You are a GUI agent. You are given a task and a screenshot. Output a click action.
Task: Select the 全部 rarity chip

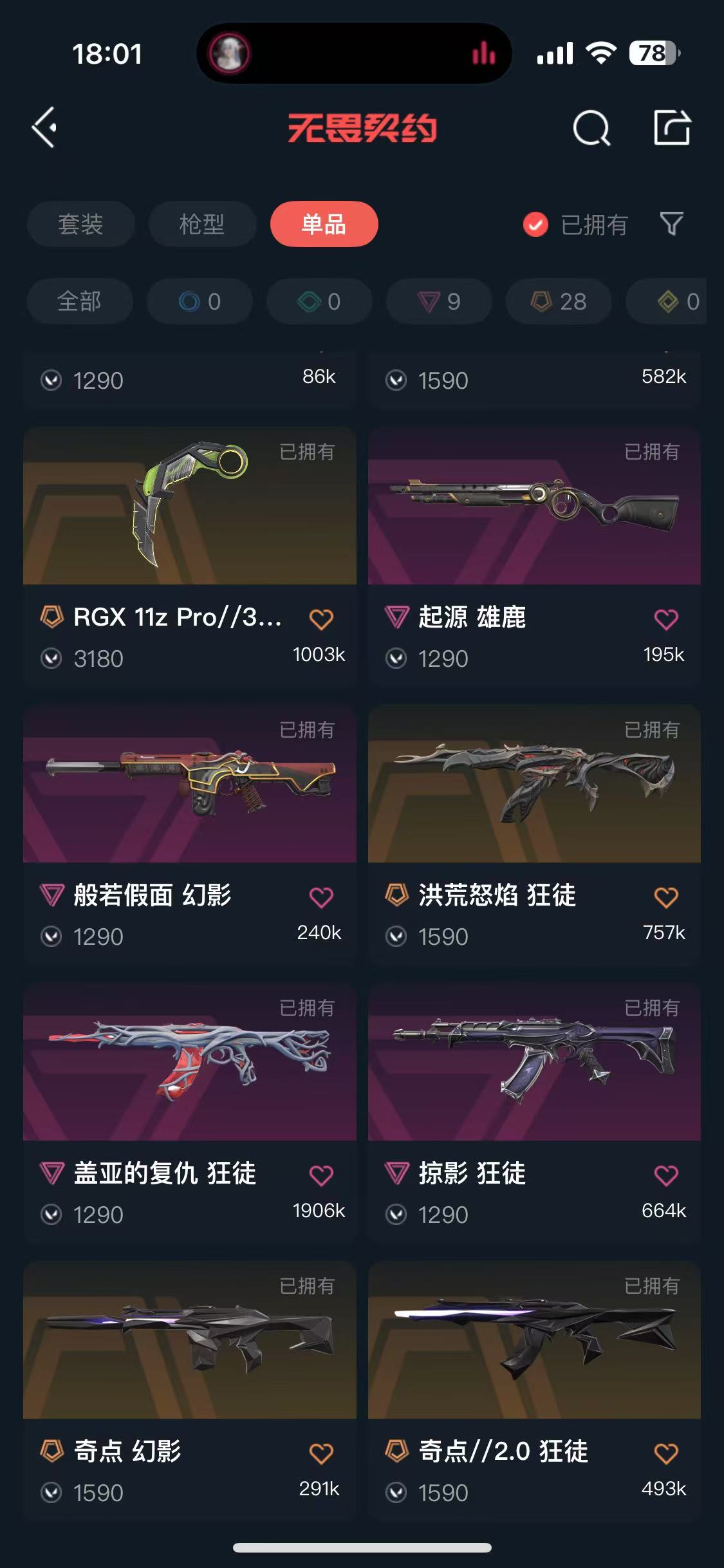(80, 301)
